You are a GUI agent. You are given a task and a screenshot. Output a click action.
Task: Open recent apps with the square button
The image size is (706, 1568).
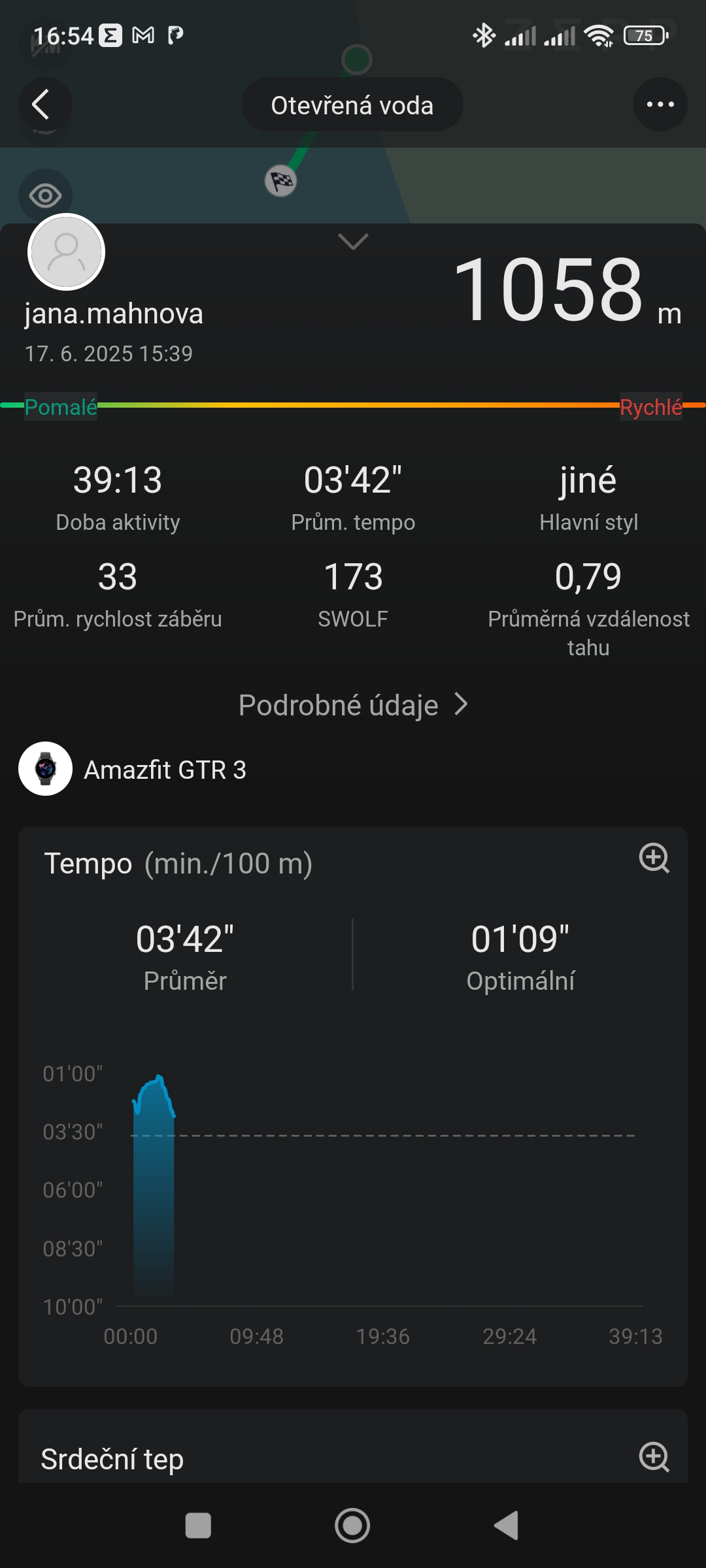(x=198, y=1526)
